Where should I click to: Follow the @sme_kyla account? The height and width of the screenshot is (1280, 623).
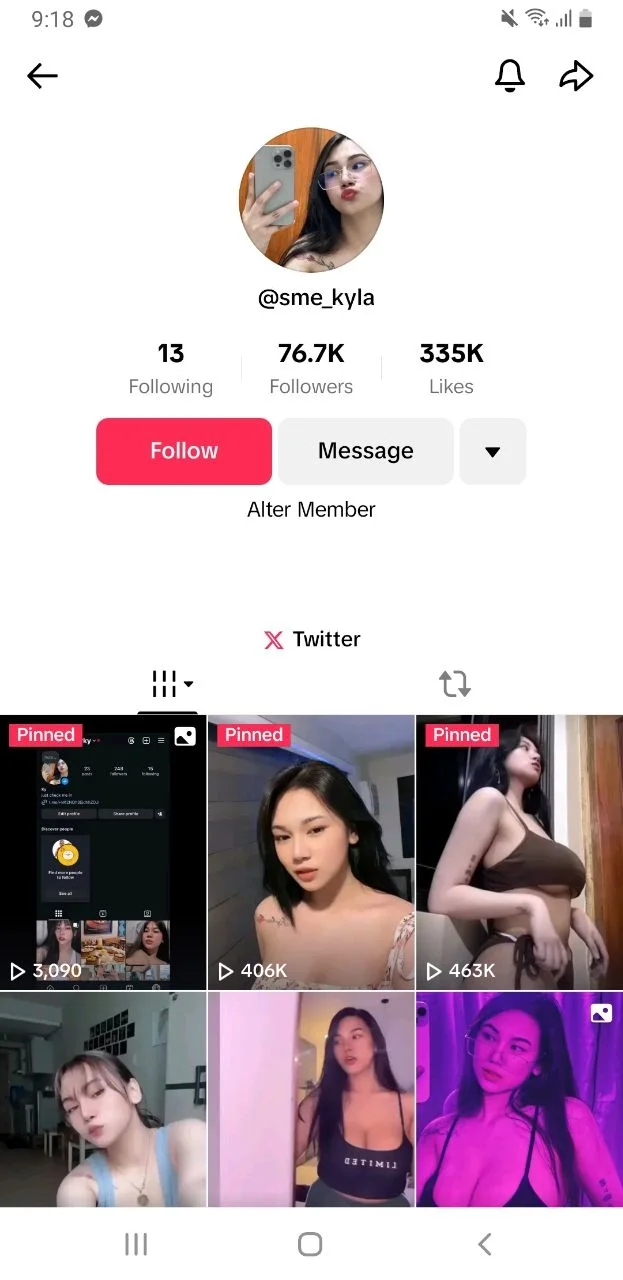click(184, 451)
